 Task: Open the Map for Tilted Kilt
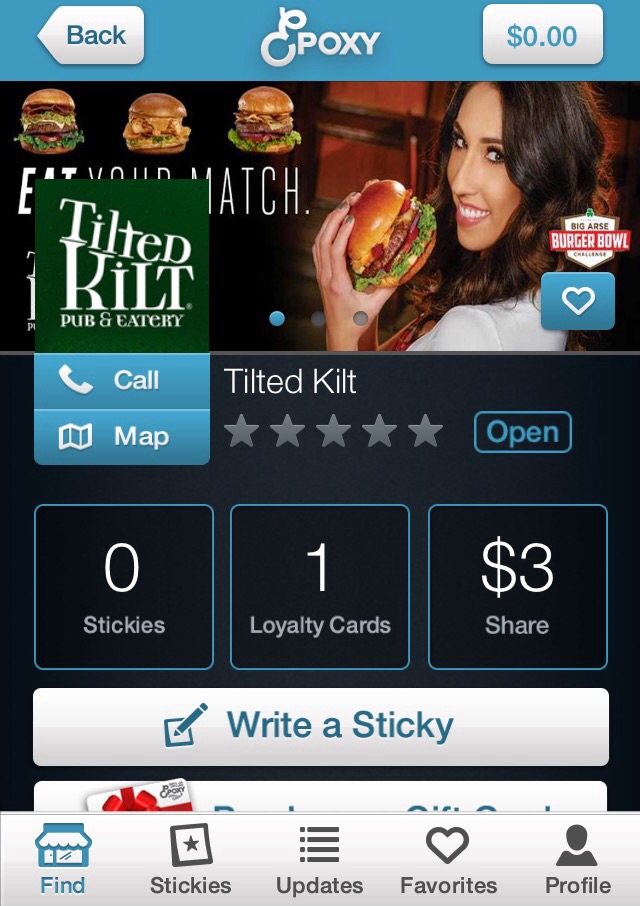click(x=122, y=437)
